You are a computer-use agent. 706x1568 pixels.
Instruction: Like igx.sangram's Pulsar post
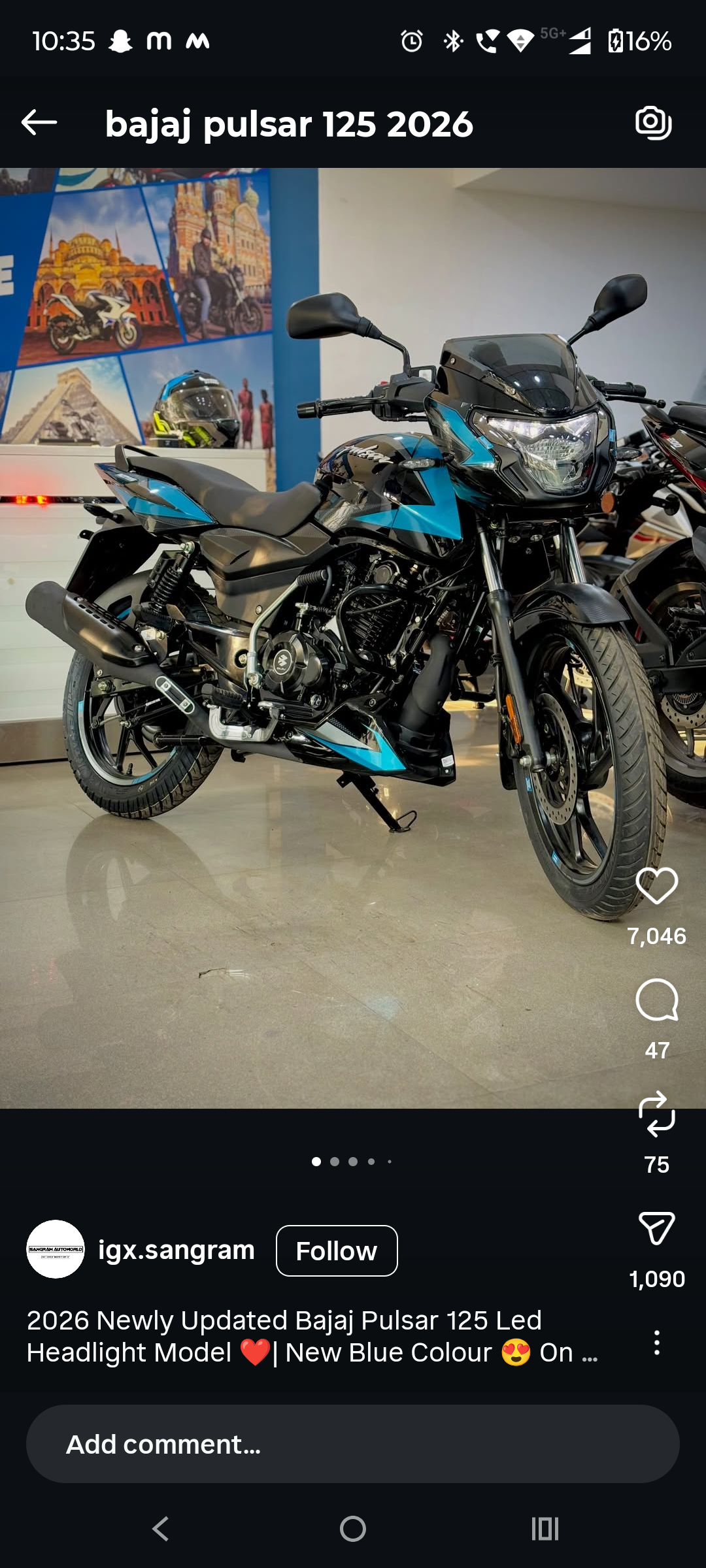coord(656,887)
